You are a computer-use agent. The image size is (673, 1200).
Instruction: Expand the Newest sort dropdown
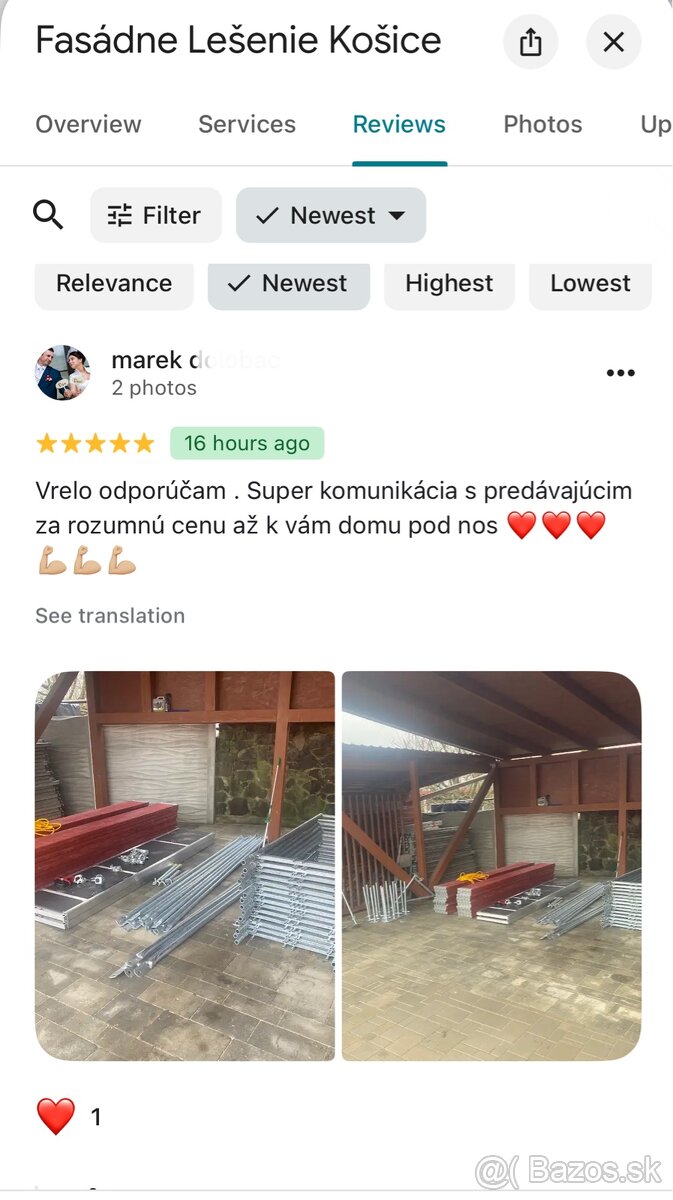pos(331,215)
